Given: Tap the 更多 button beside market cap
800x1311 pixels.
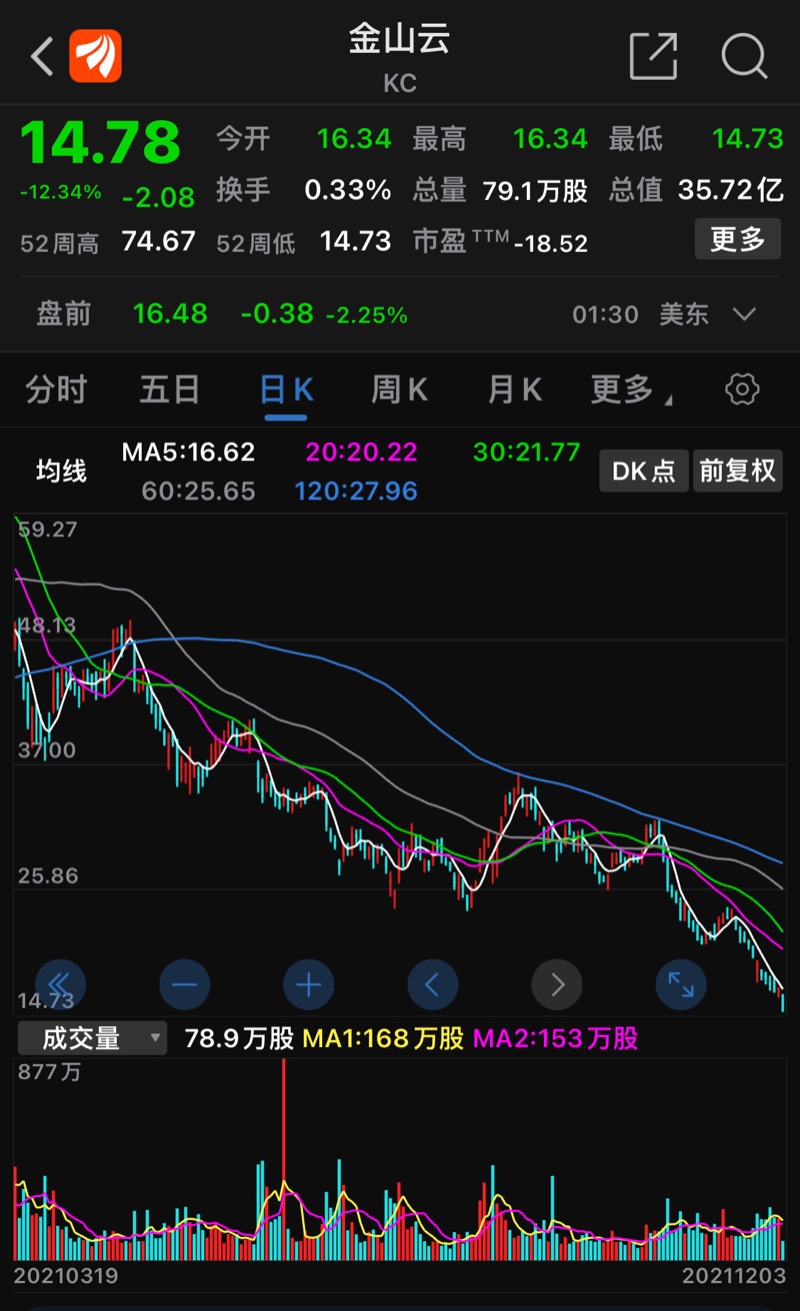Looking at the screenshot, I should [x=737, y=240].
